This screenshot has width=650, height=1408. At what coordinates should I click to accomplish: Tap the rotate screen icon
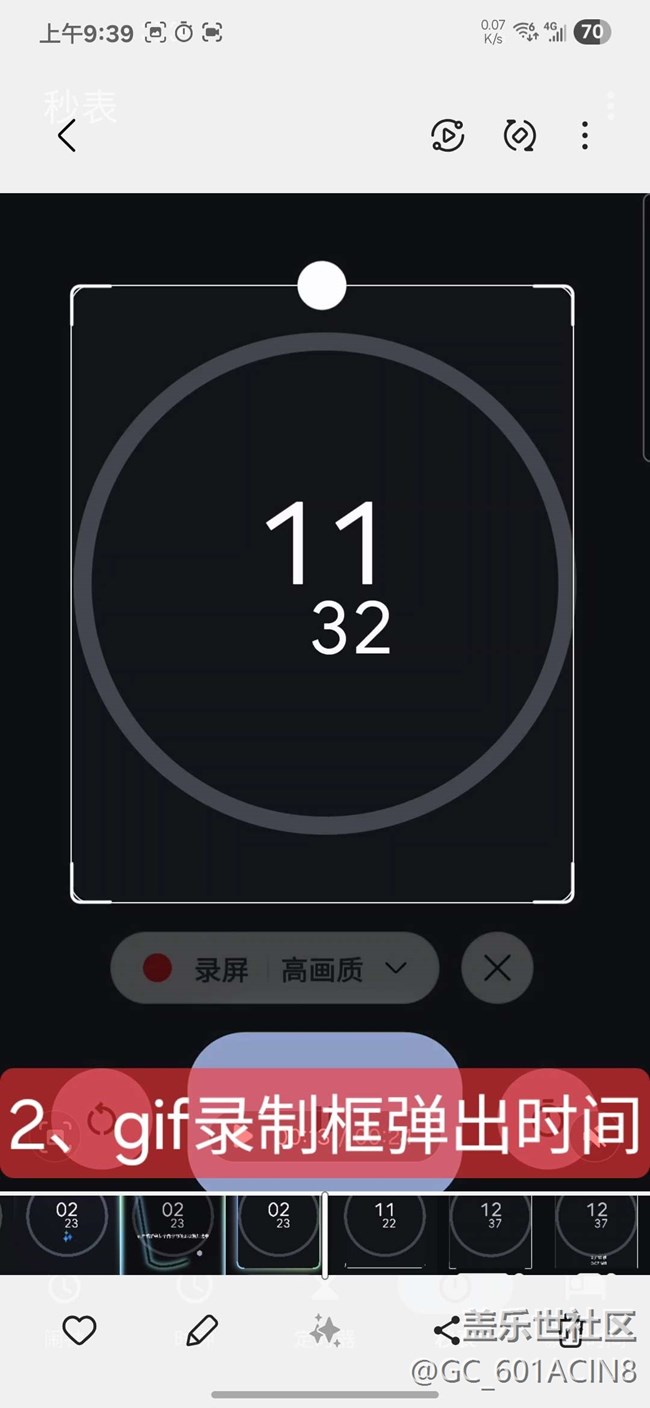[x=519, y=136]
